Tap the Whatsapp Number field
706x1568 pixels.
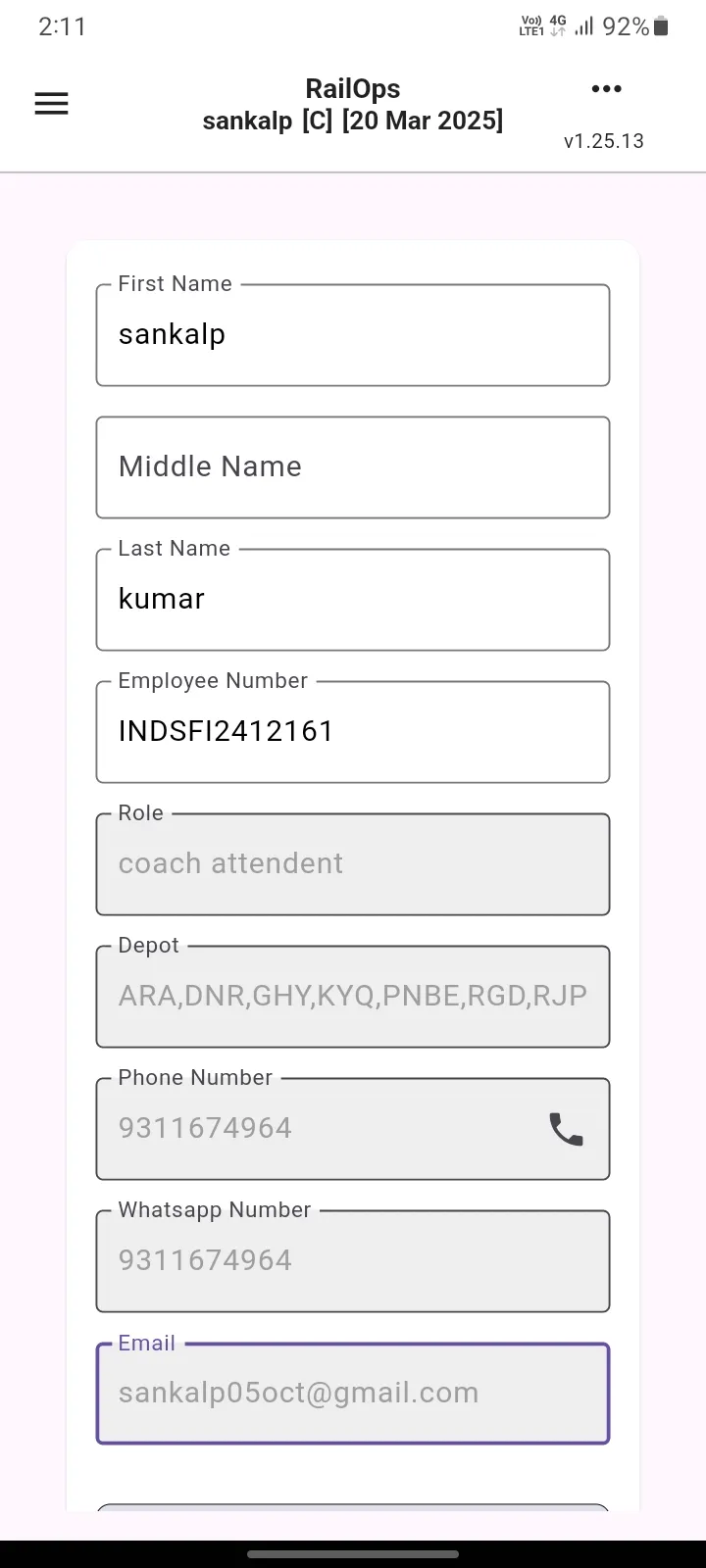click(353, 1261)
